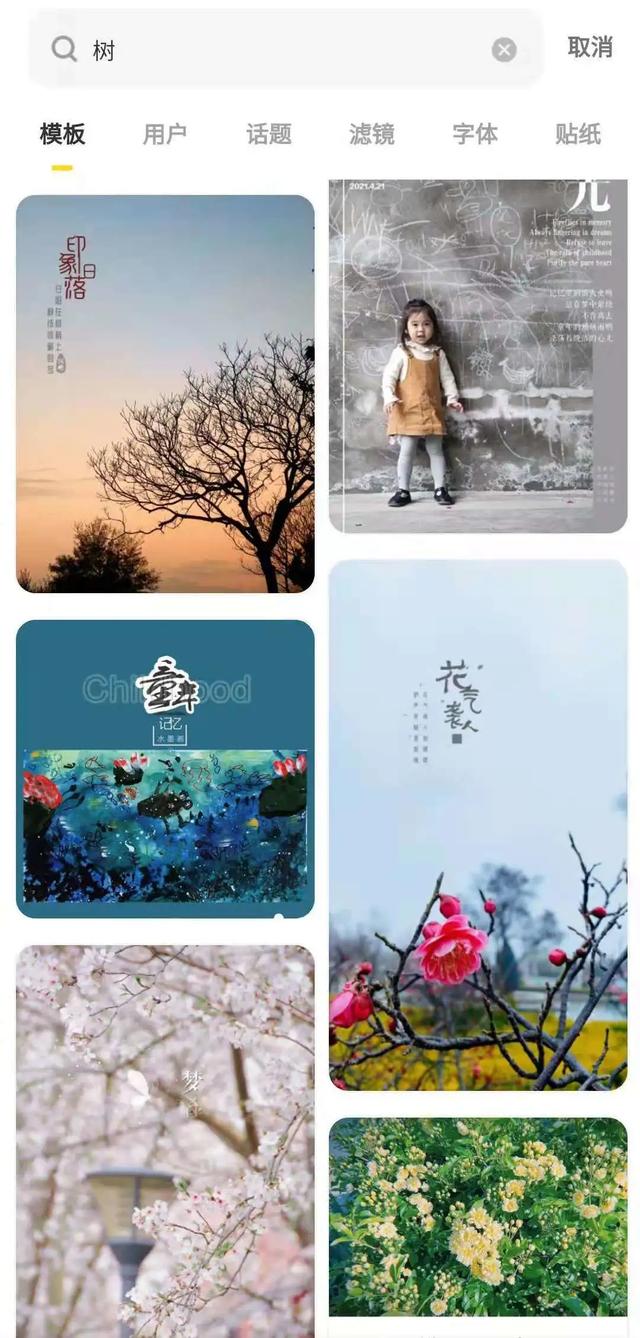Tap 取消 to cancel search

(x=590, y=47)
